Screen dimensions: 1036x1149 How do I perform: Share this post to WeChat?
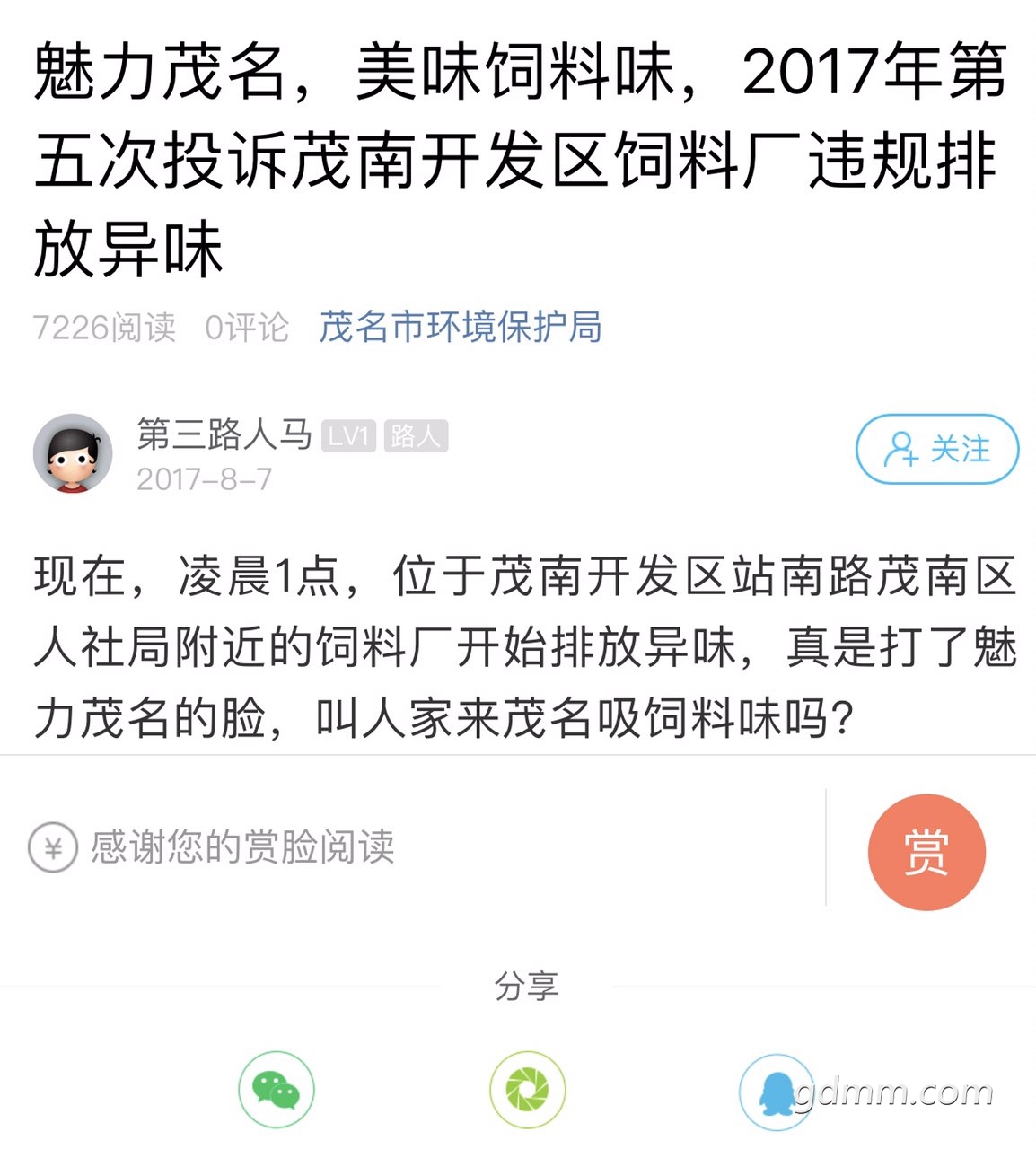276,1091
